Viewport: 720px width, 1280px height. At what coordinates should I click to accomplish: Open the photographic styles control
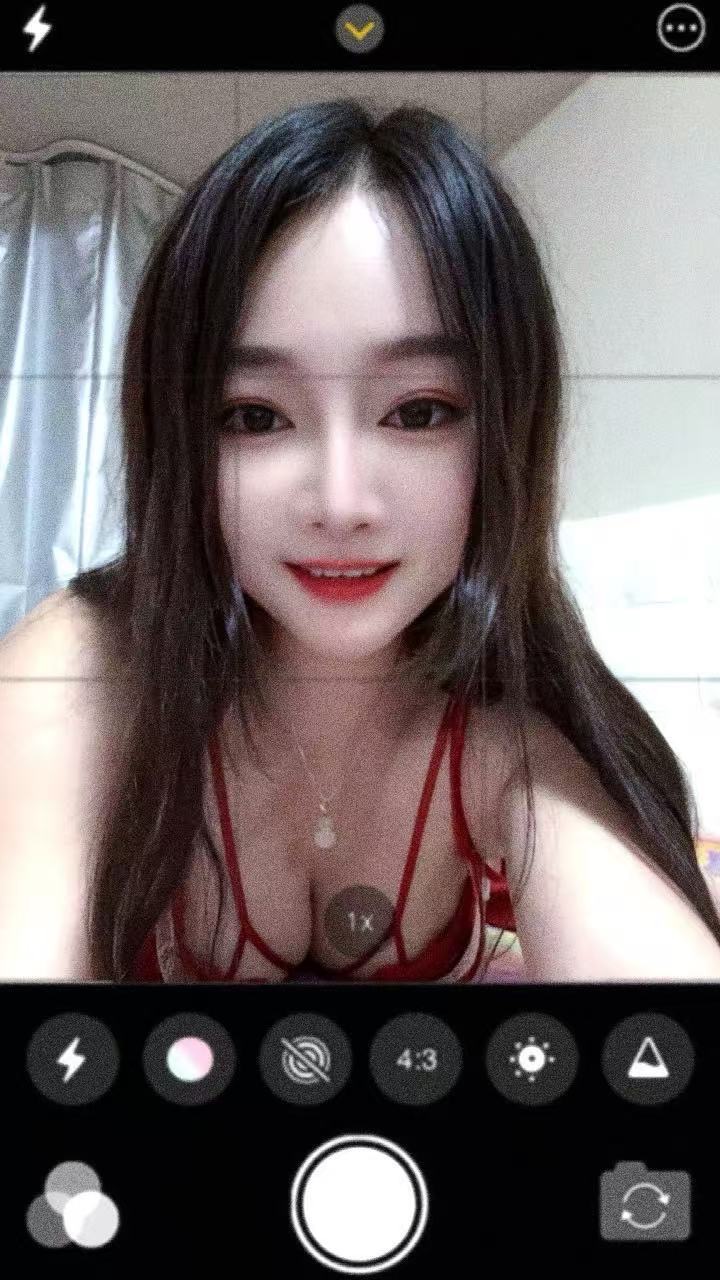pyautogui.click(x=189, y=1059)
